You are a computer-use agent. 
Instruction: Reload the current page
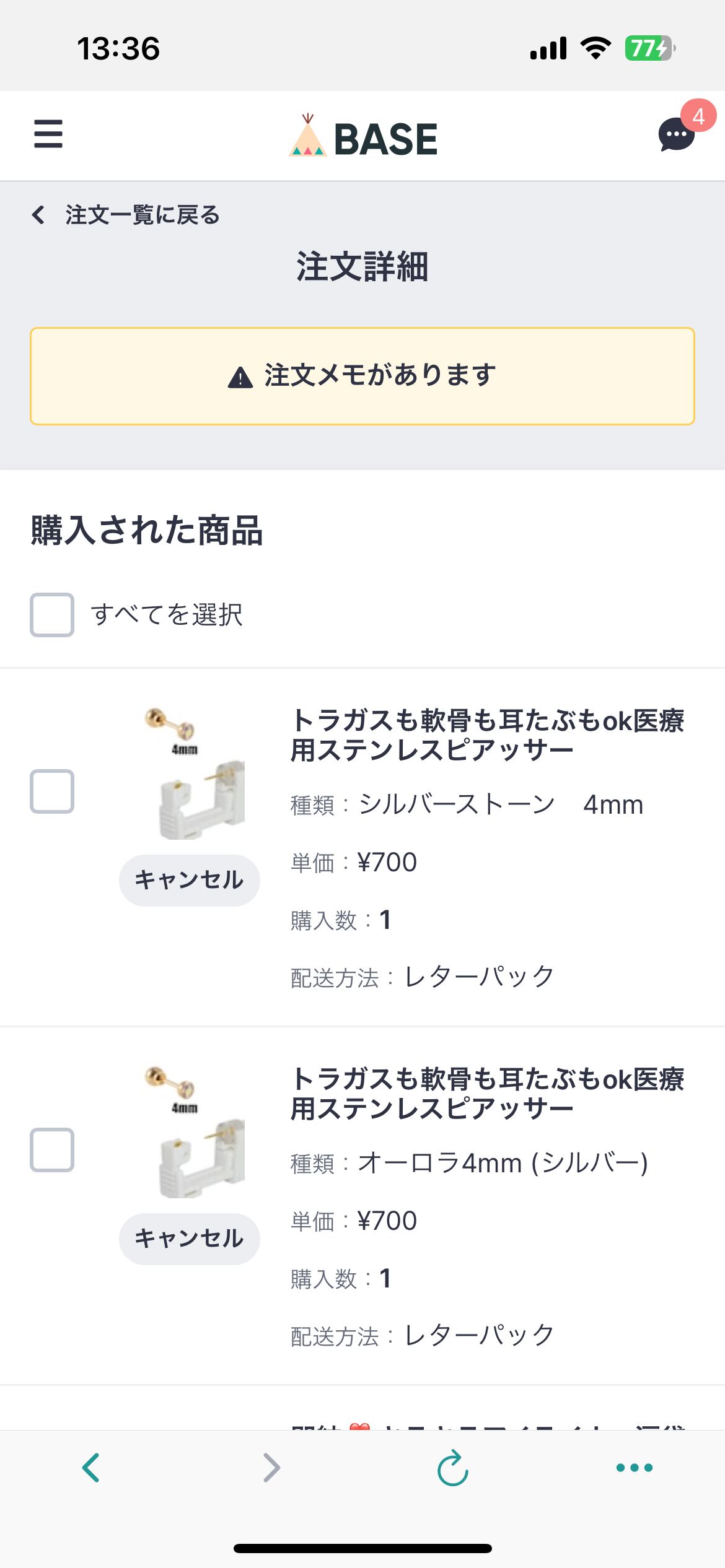[x=452, y=1468]
